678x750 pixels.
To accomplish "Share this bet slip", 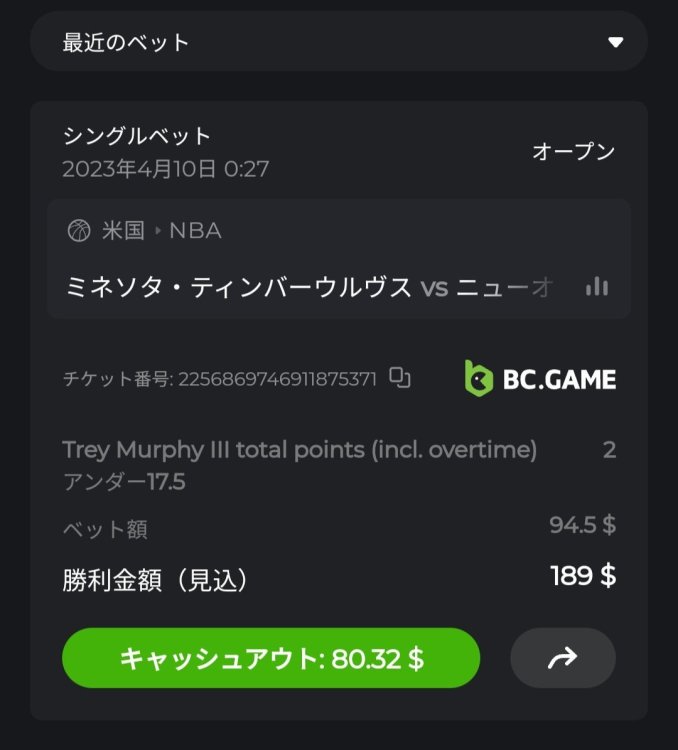I will (x=562, y=658).
